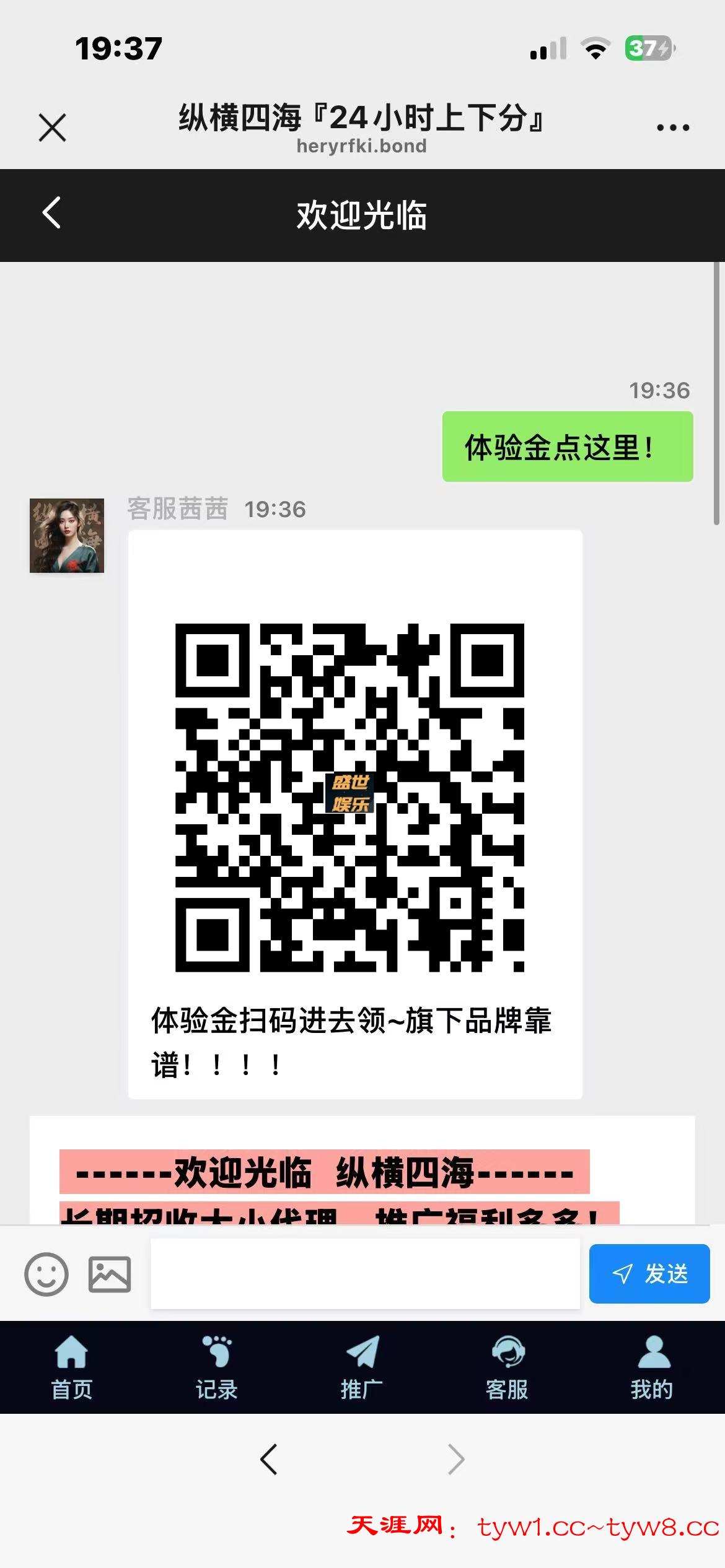Focus the message input field

point(365,1273)
